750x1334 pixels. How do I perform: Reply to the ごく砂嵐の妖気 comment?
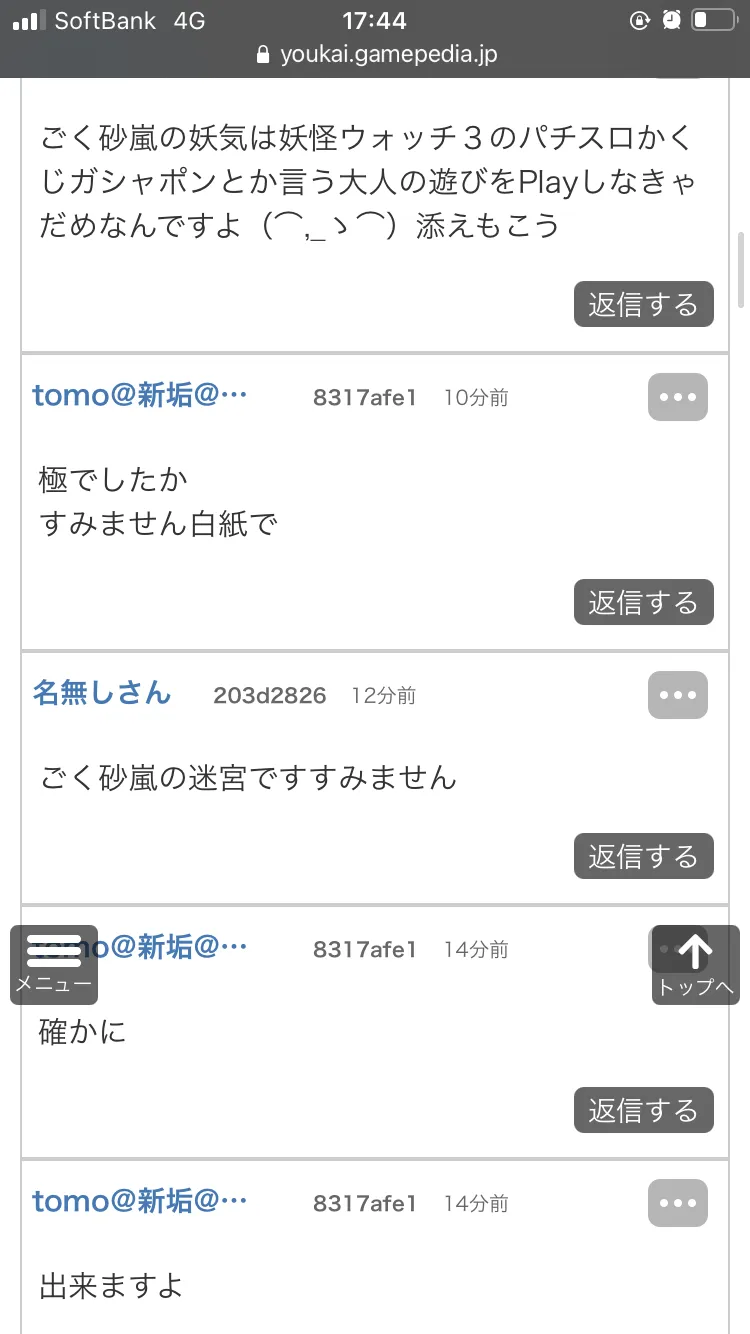coord(643,304)
